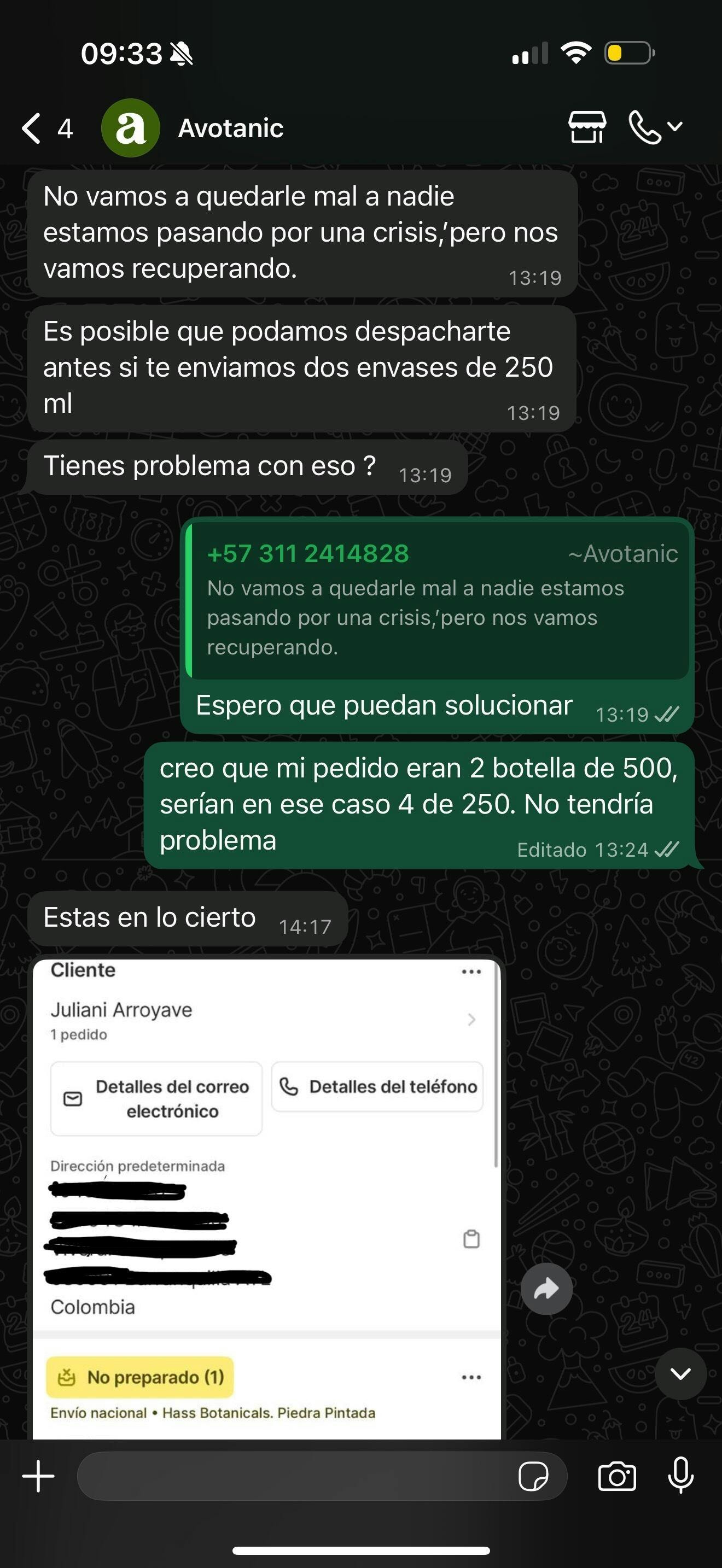Open the camera to send a photo
The height and width of the screenshot is (1568, 722).
click(x=616, y=1476)
